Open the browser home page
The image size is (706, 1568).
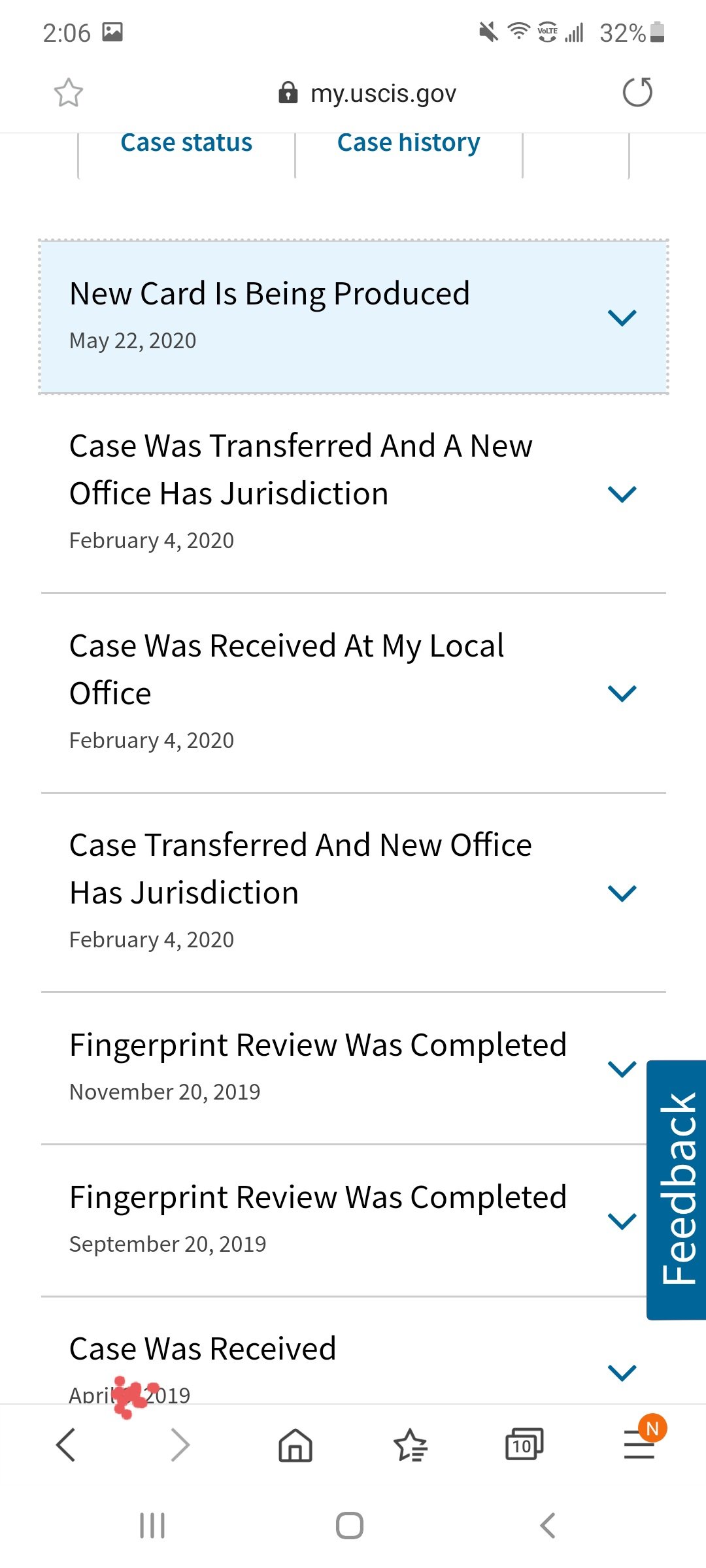point(295,1445)
